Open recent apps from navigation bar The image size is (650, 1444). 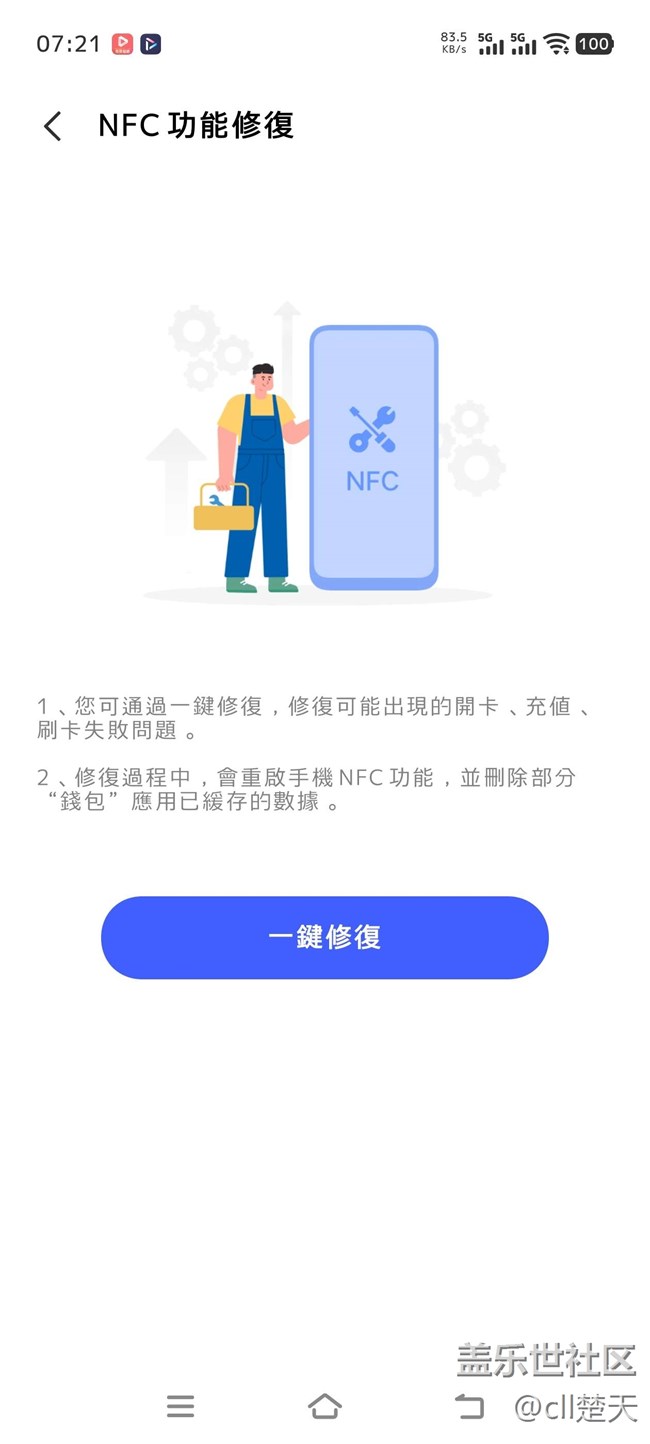pyautogui.click(x=181, y=1406)
